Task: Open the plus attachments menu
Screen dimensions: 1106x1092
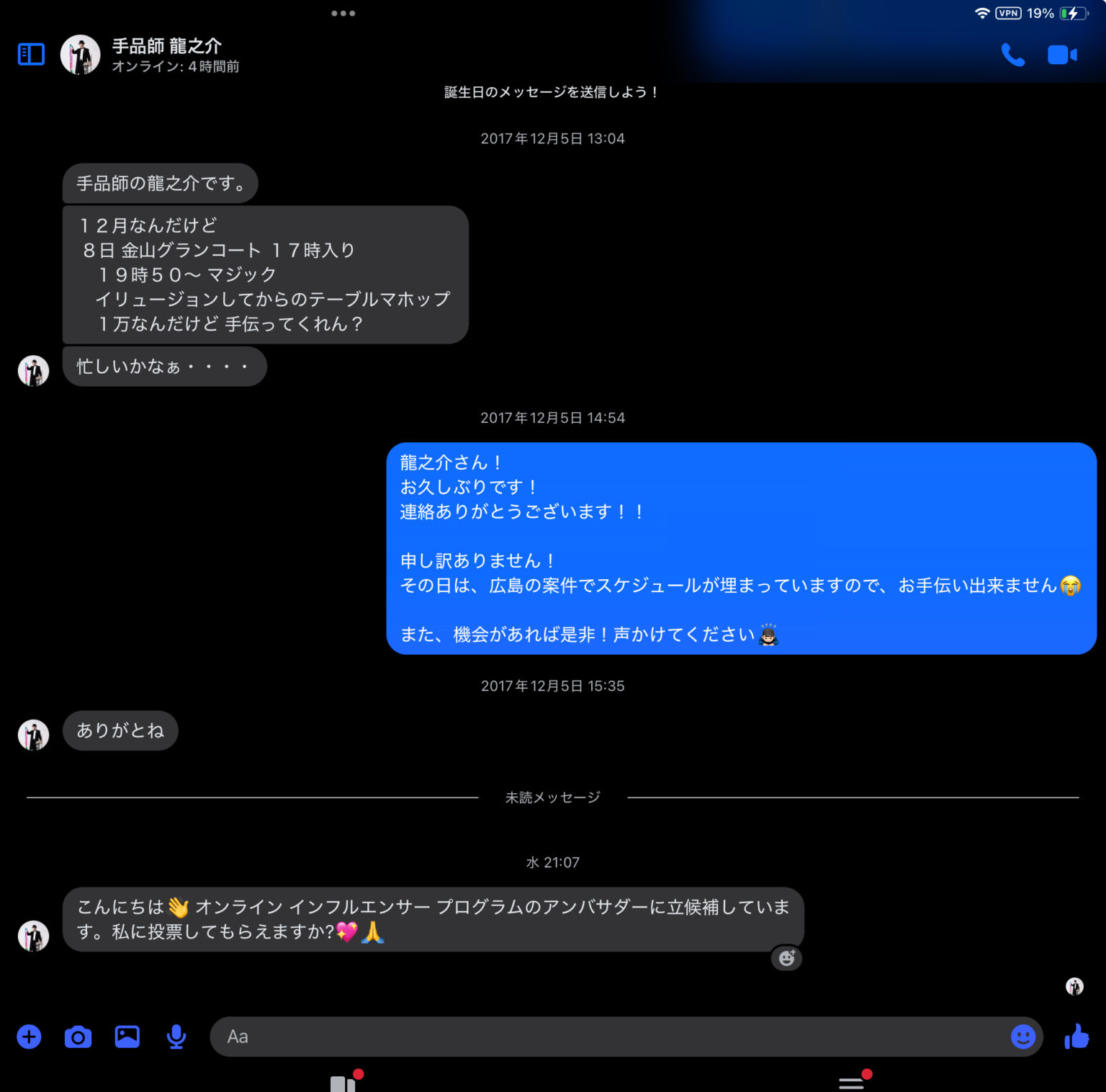Action: click(x=29, y=1037)
